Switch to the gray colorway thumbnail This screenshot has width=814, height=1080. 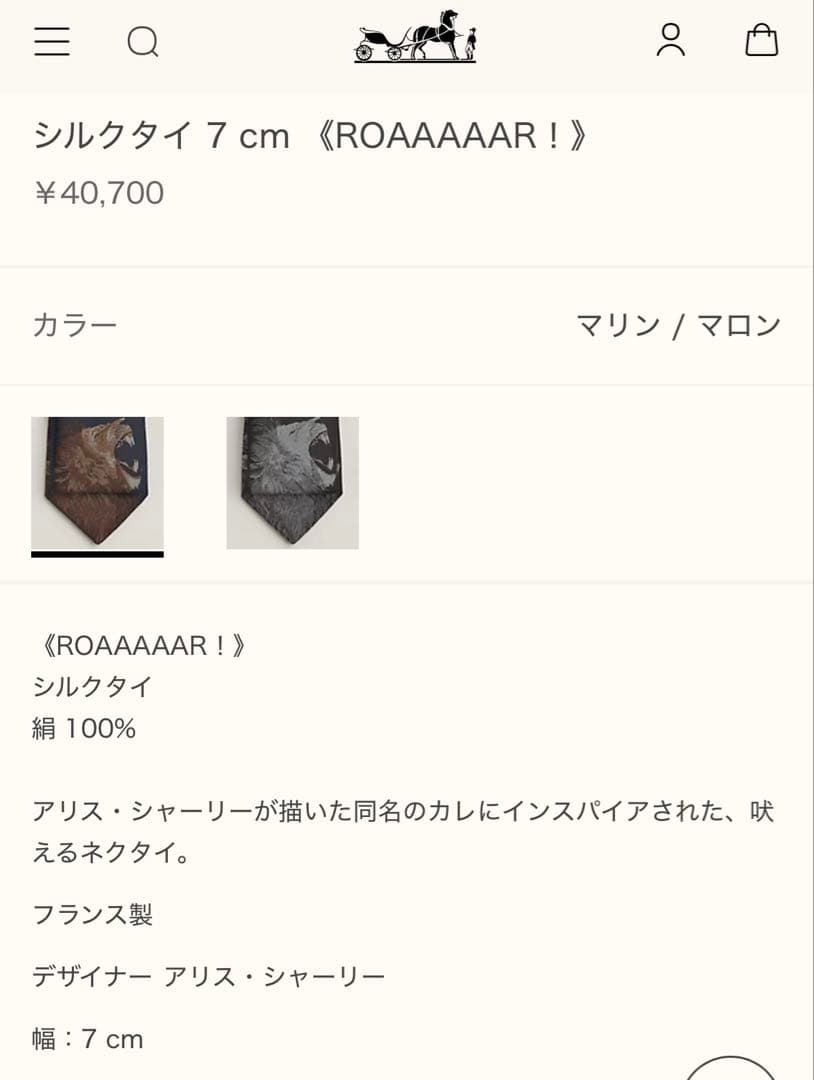(x=291, y=483)
